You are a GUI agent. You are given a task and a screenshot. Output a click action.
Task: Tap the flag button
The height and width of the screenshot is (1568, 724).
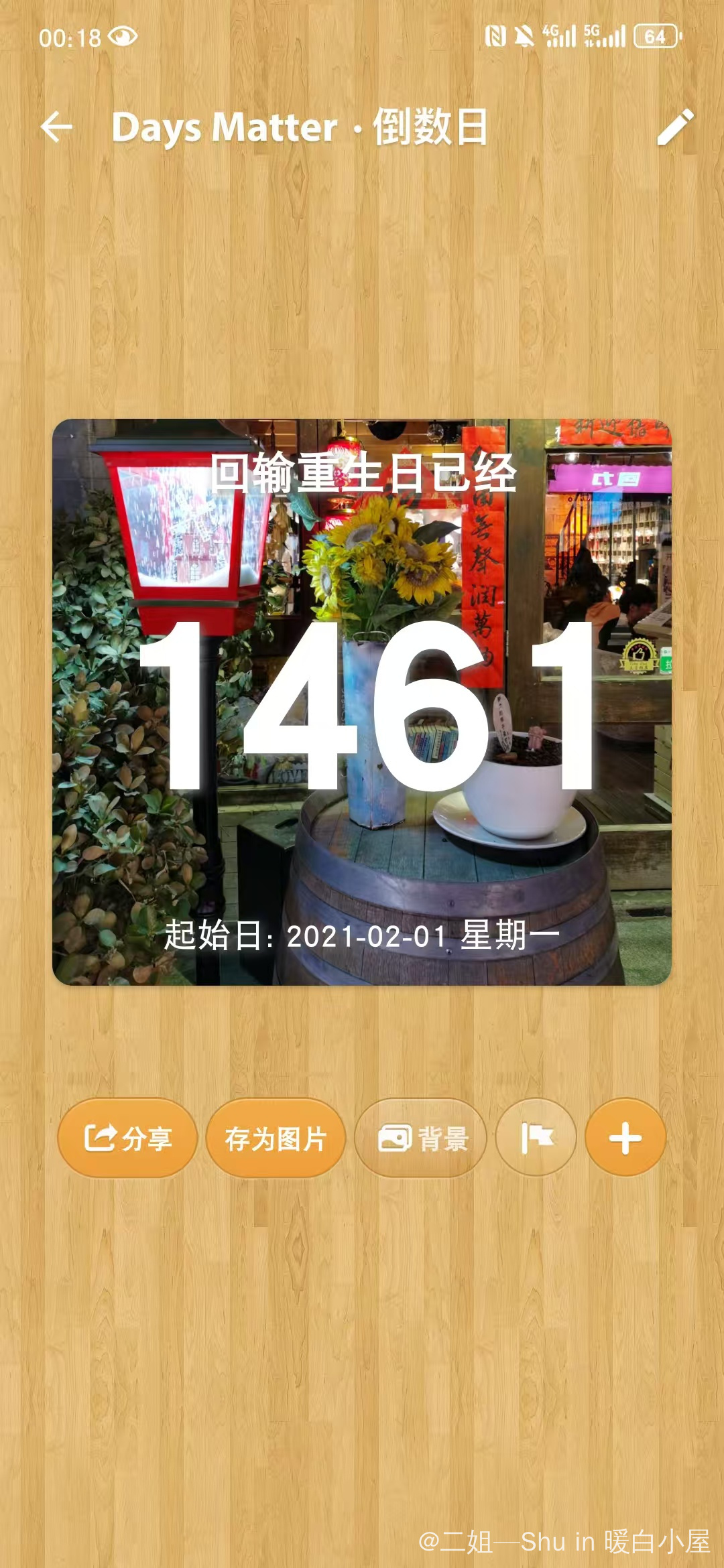click(x=536, y=1138)
